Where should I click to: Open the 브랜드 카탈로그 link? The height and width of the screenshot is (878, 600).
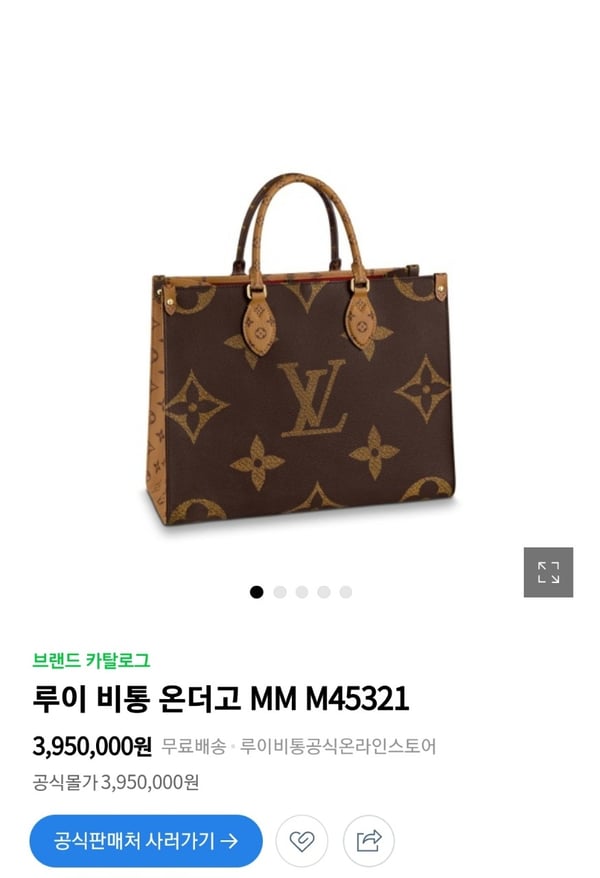tap(91, 659)
